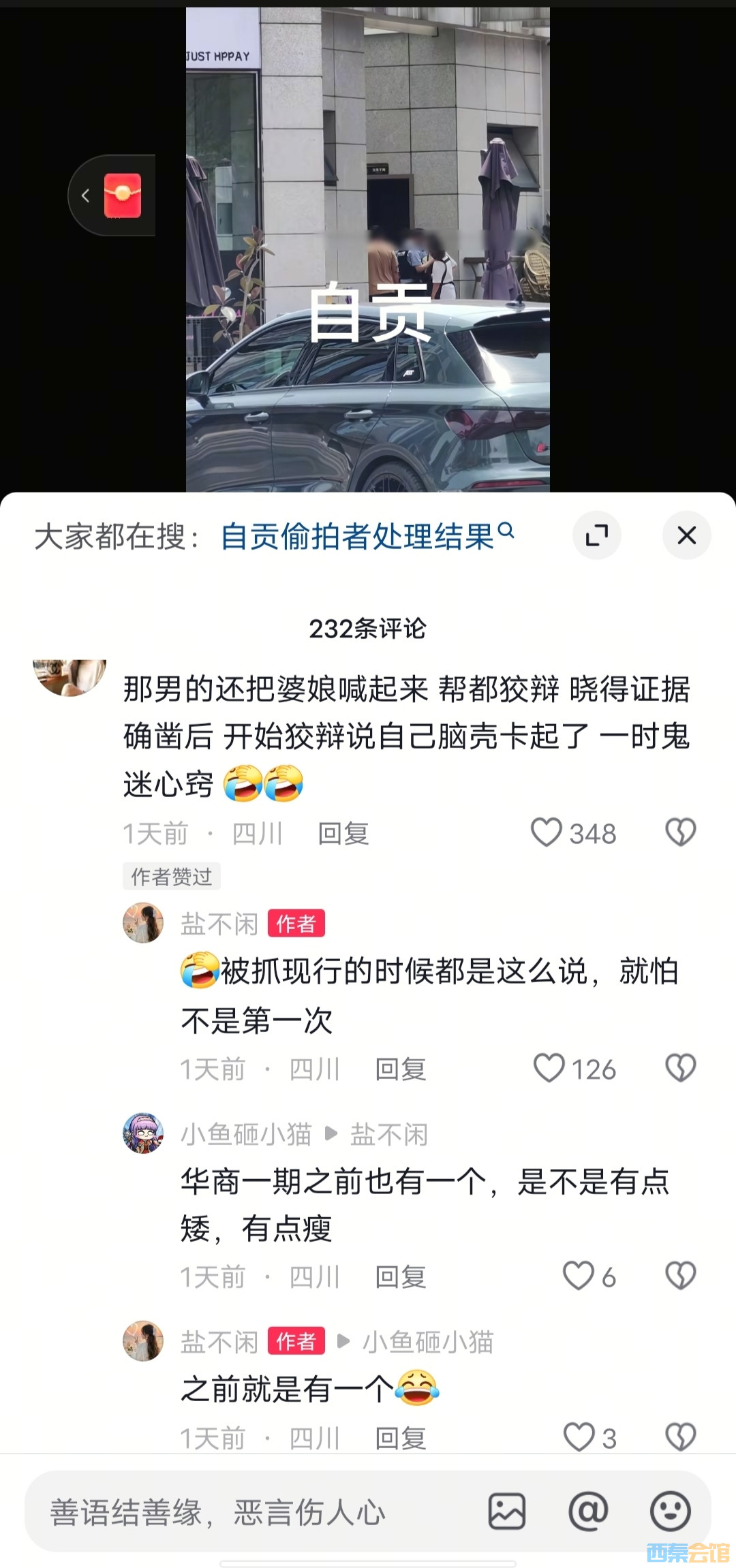This screenshot has width=736, height=1568.
Task: Attach an image to the comment
Action: [507, 1512]
